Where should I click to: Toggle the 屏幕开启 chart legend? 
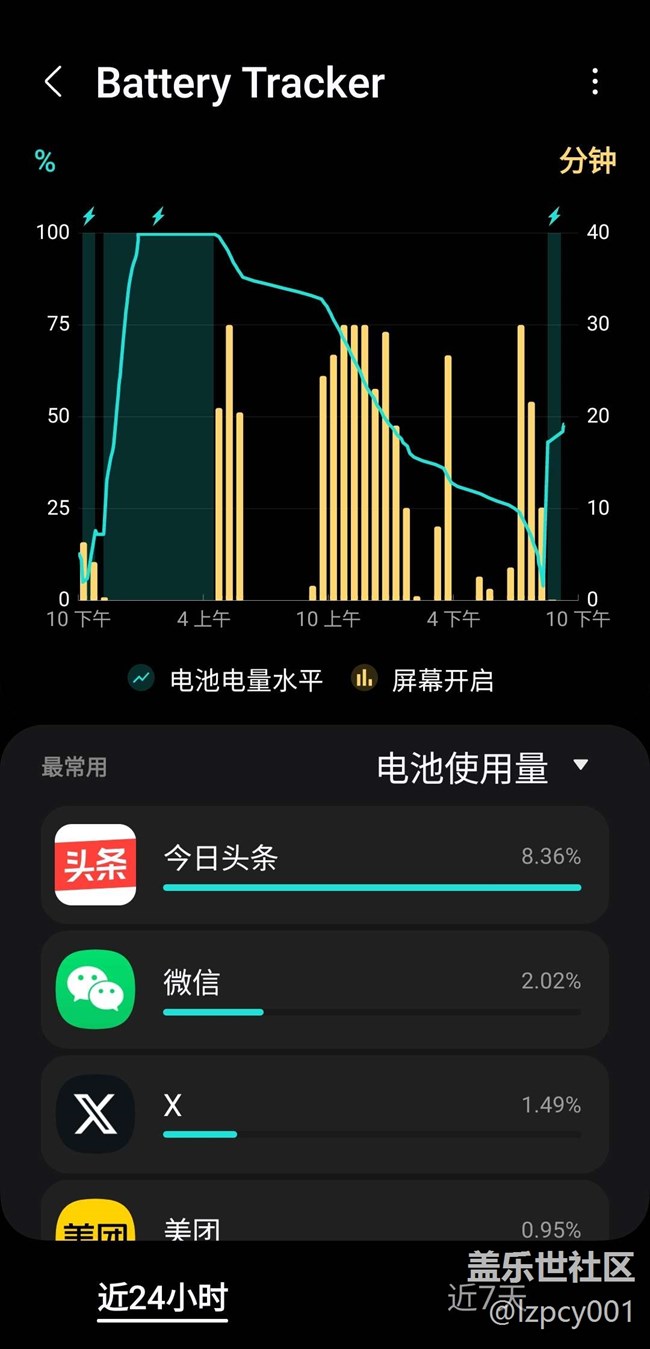(x=423, y=680)
